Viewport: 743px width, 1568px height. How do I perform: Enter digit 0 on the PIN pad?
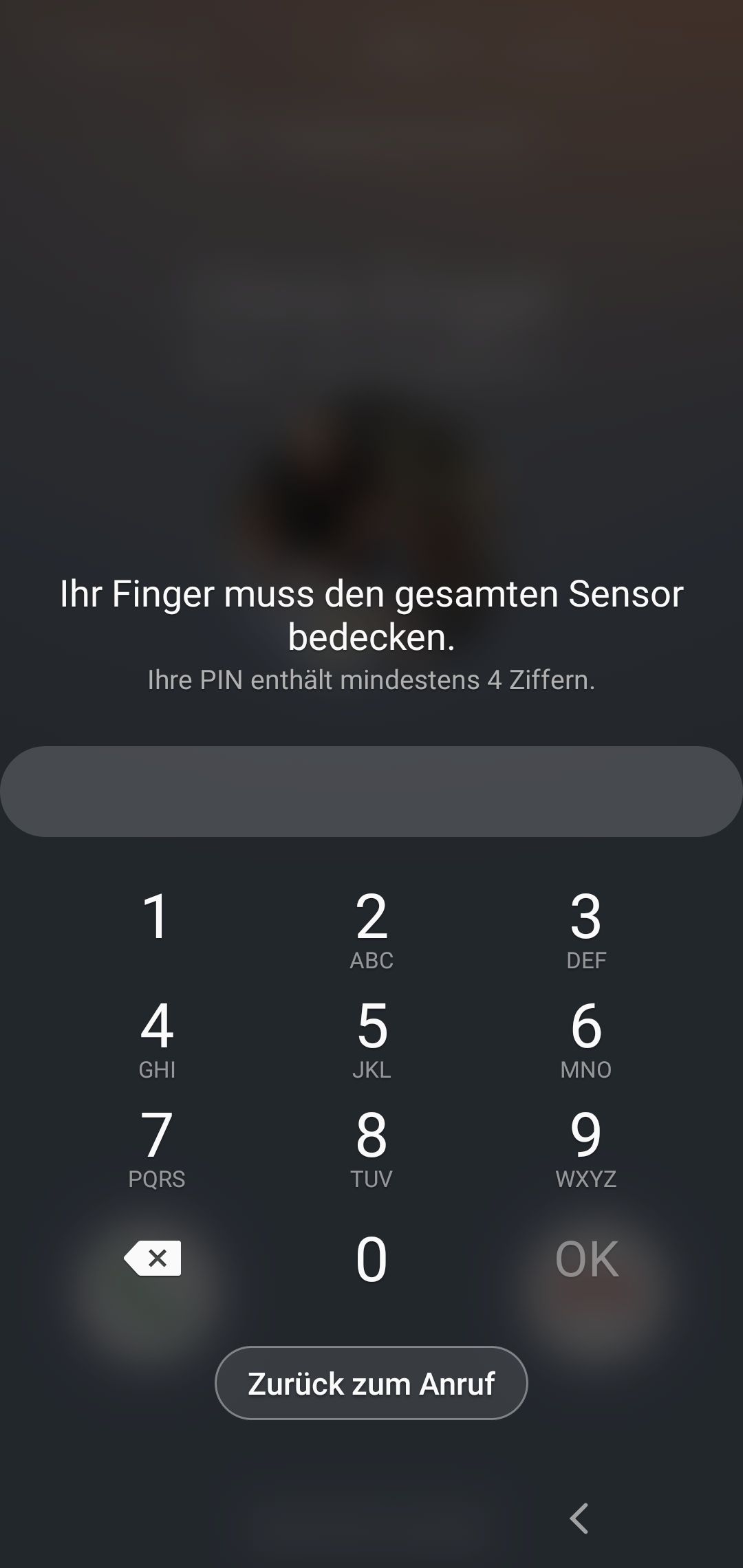point(371,1259)
